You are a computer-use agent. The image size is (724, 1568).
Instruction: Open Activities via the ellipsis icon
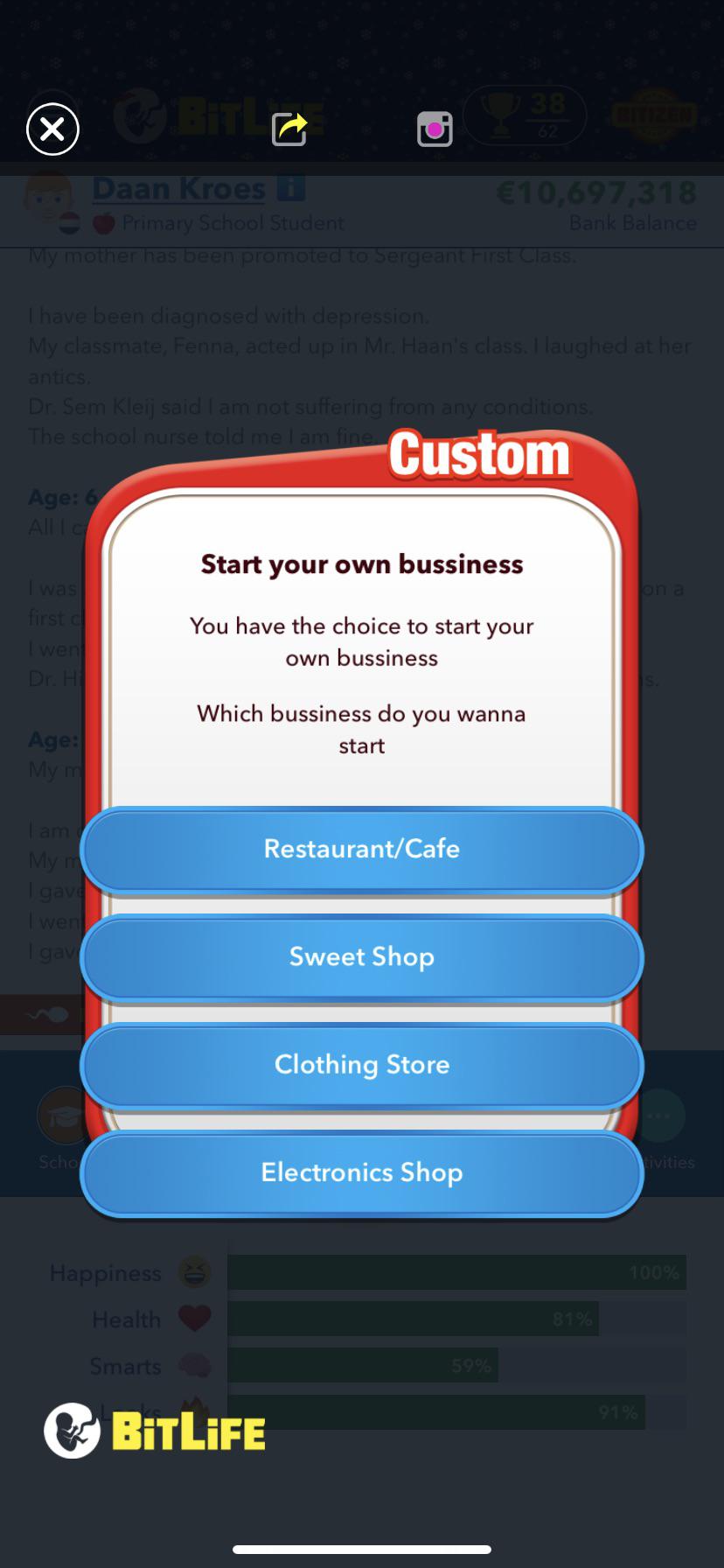(660, 1114)
